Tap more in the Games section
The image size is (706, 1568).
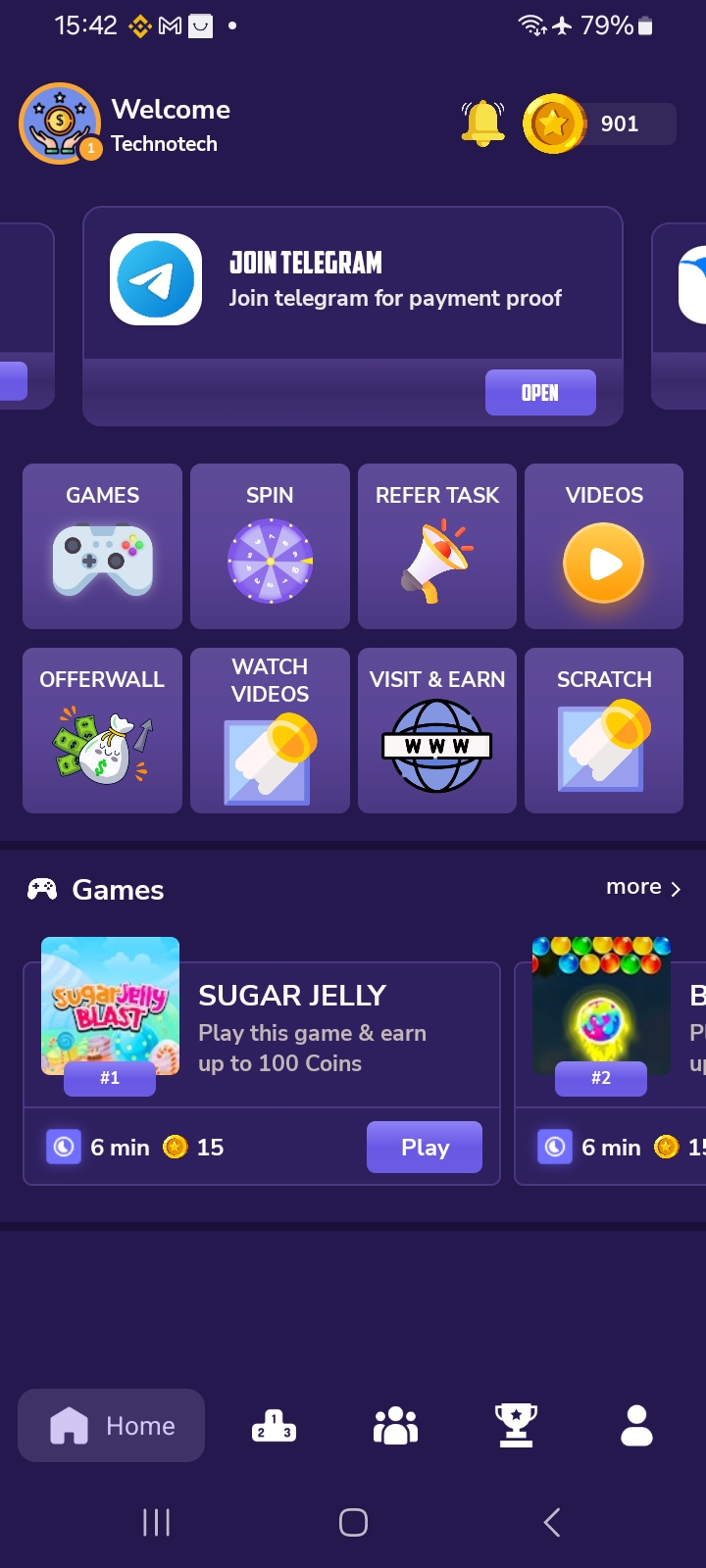(x=643, y=887)
